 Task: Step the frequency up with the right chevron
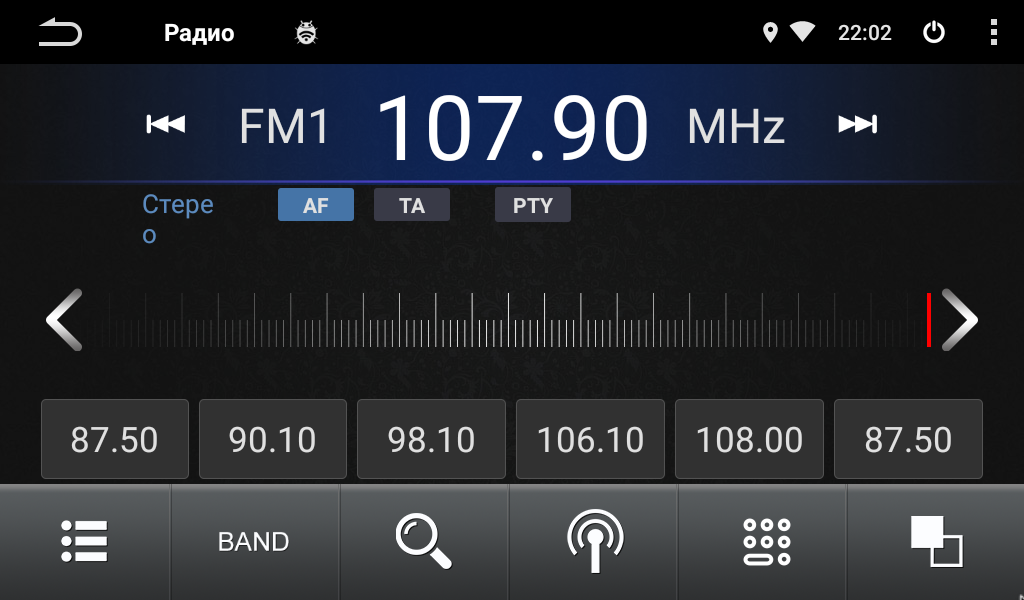point(959,320)
